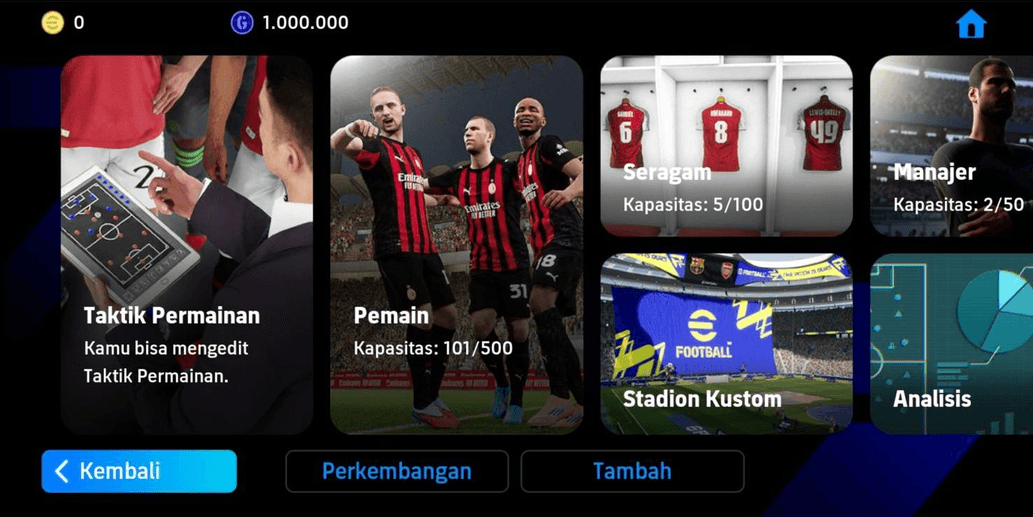Select the Perkembangan button

tap(397, 471)
